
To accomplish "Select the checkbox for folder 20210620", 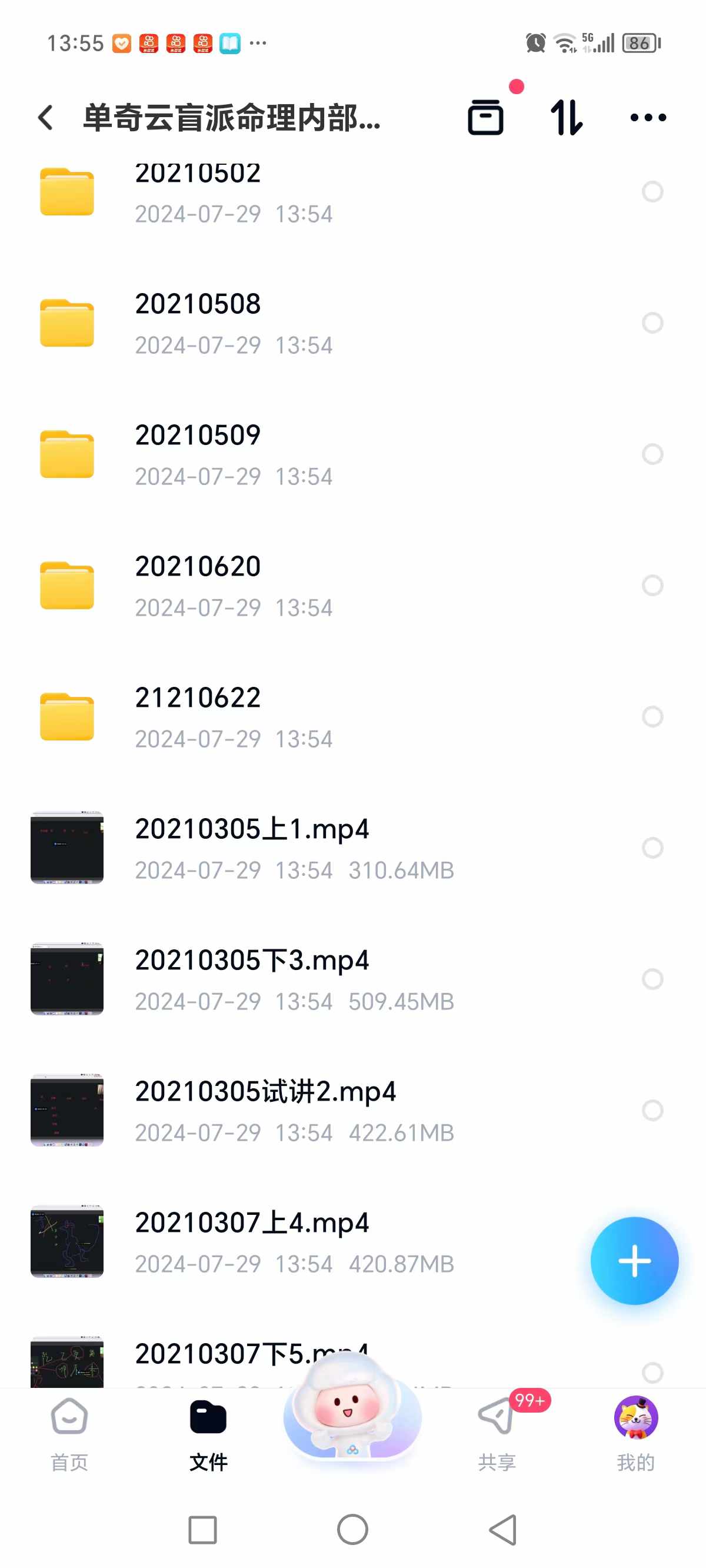I will click(652, 586).
